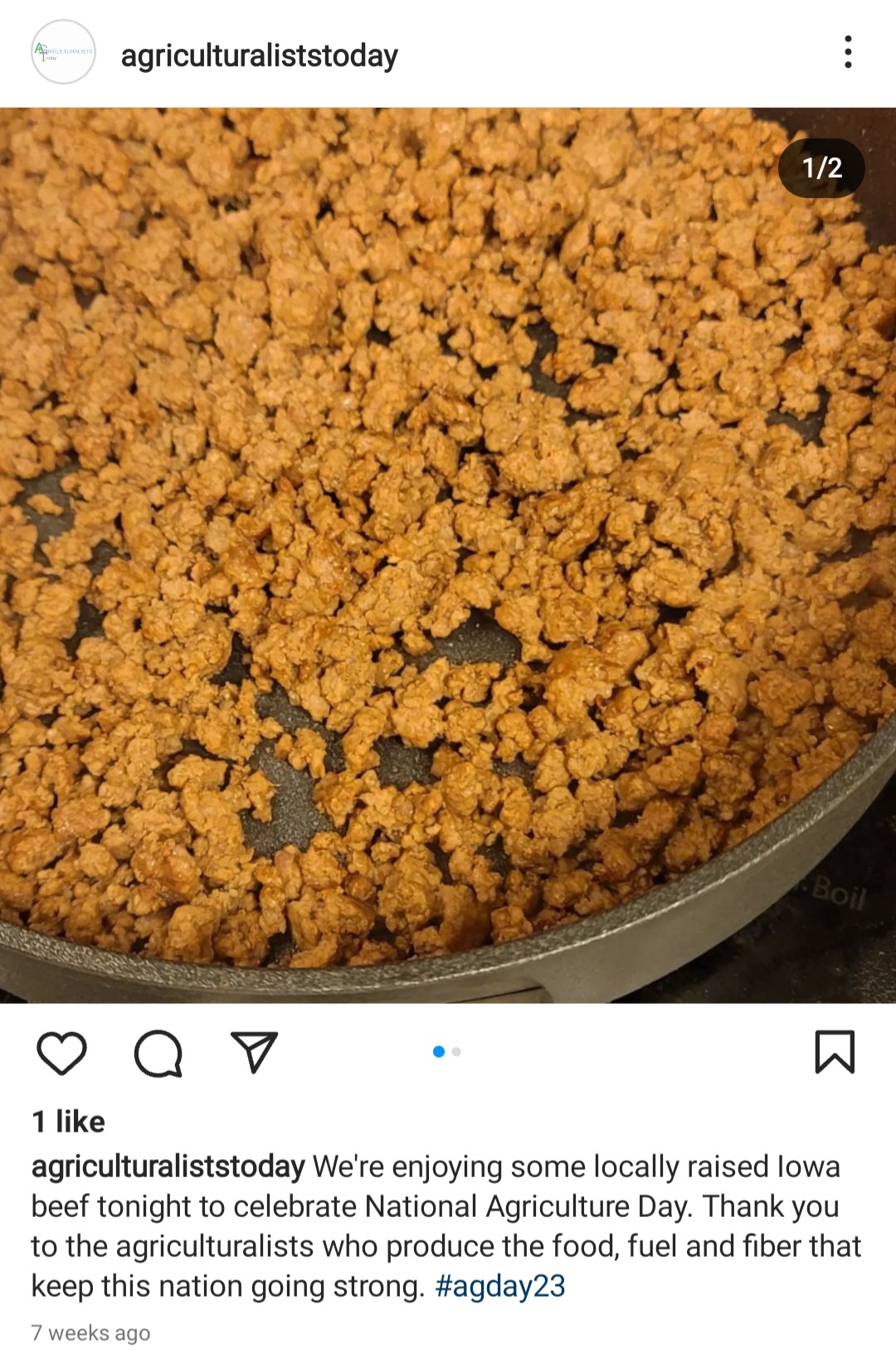Screen dimensions: 896x1363
Task: View who liked: tap 1 like
Action: 69,1122
